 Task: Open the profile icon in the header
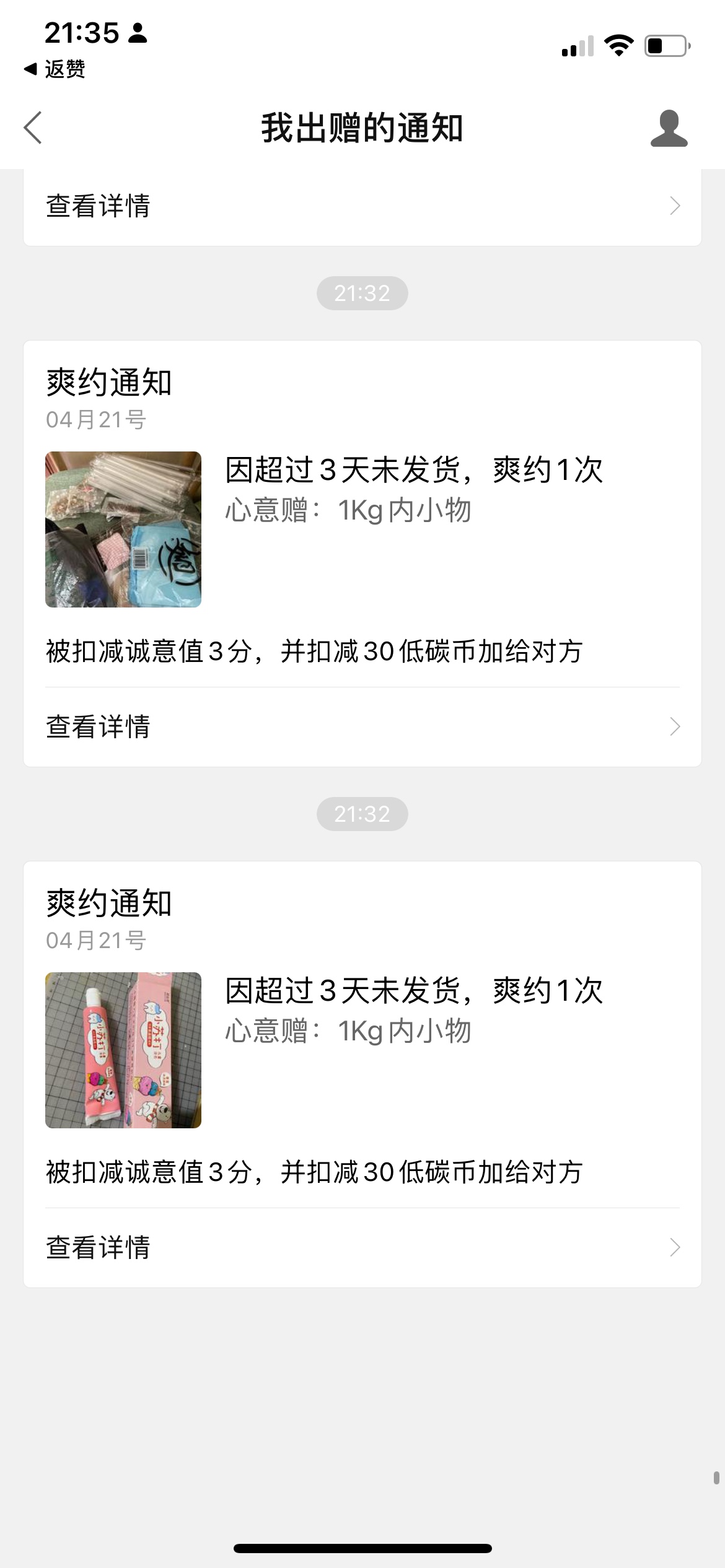point(669,128)
